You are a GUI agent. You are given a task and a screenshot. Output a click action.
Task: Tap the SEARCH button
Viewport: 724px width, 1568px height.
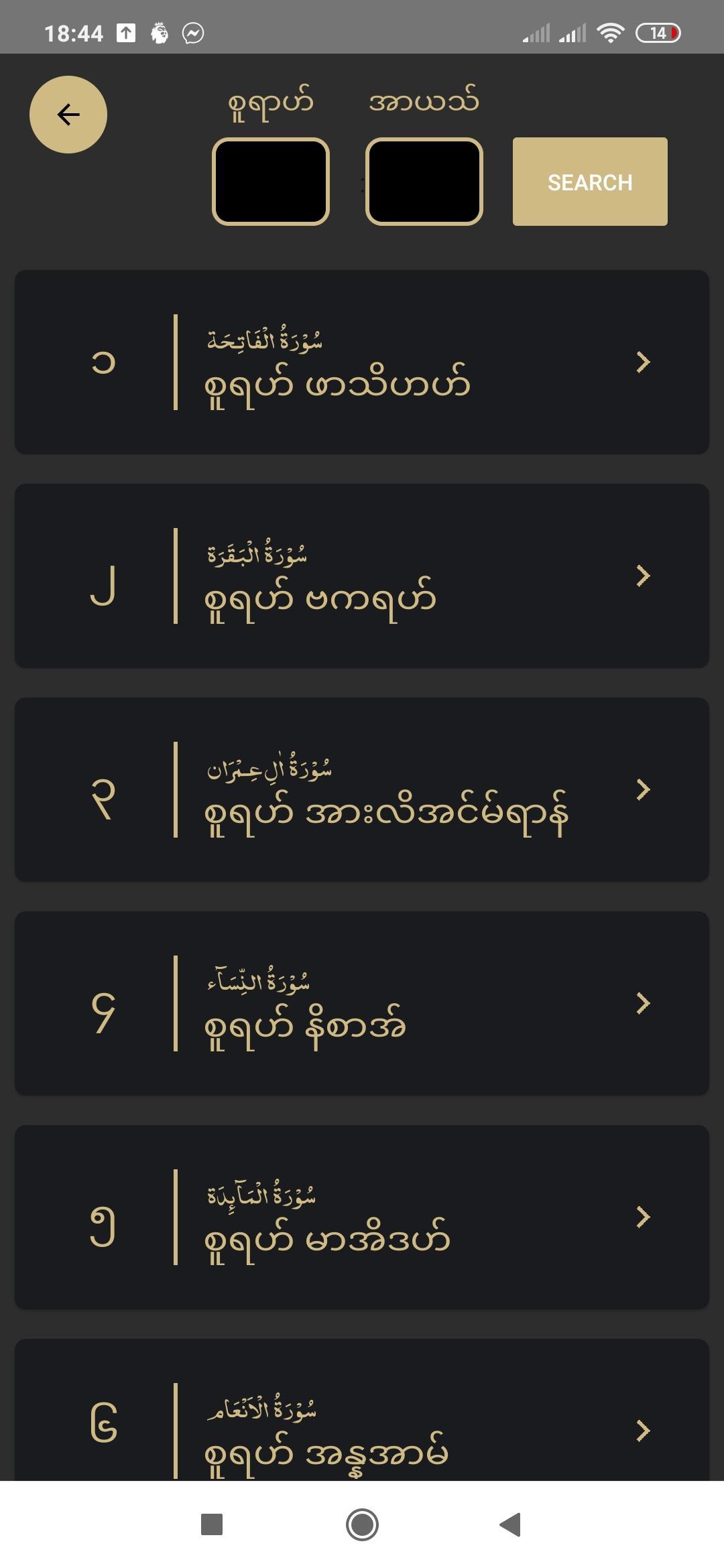click(x=590, y=182)
